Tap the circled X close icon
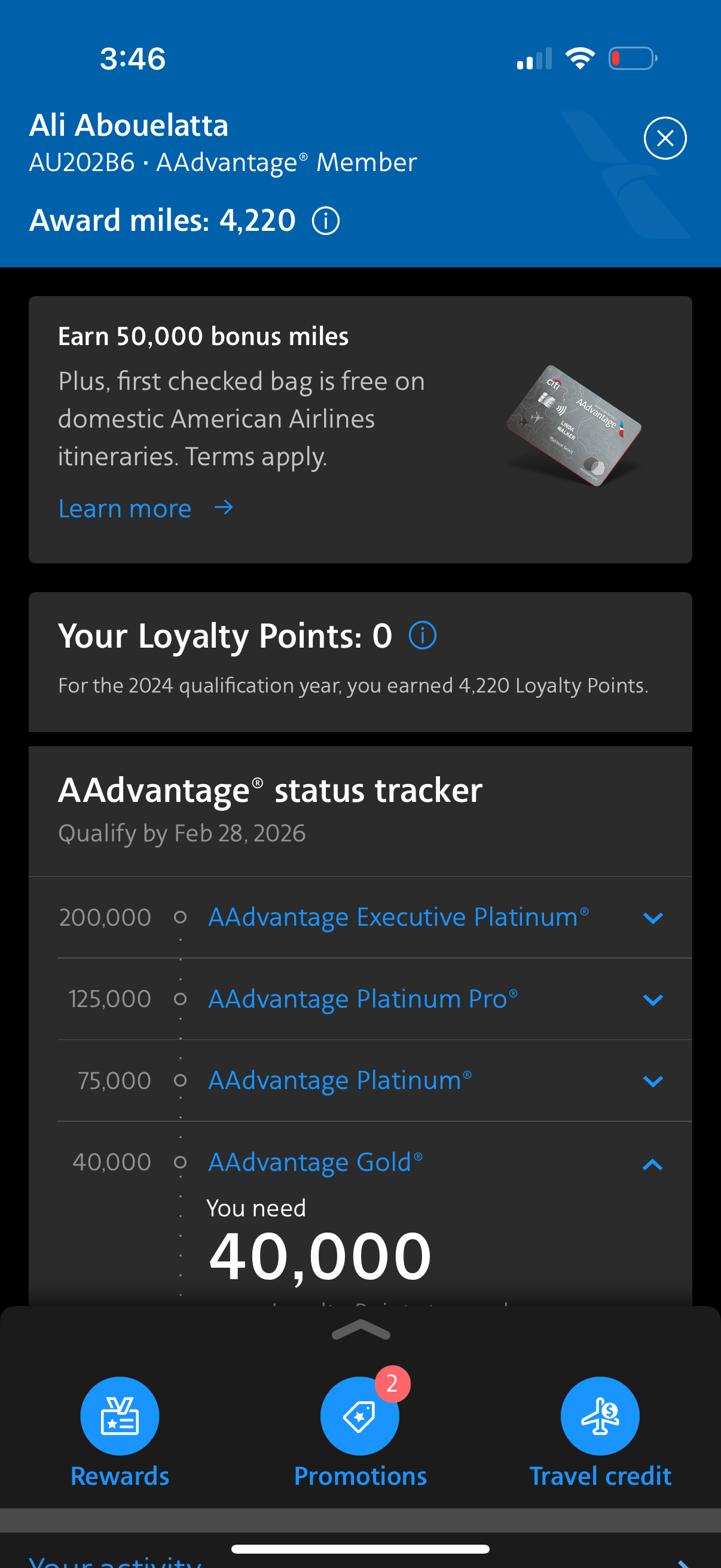 coord(664,138)
